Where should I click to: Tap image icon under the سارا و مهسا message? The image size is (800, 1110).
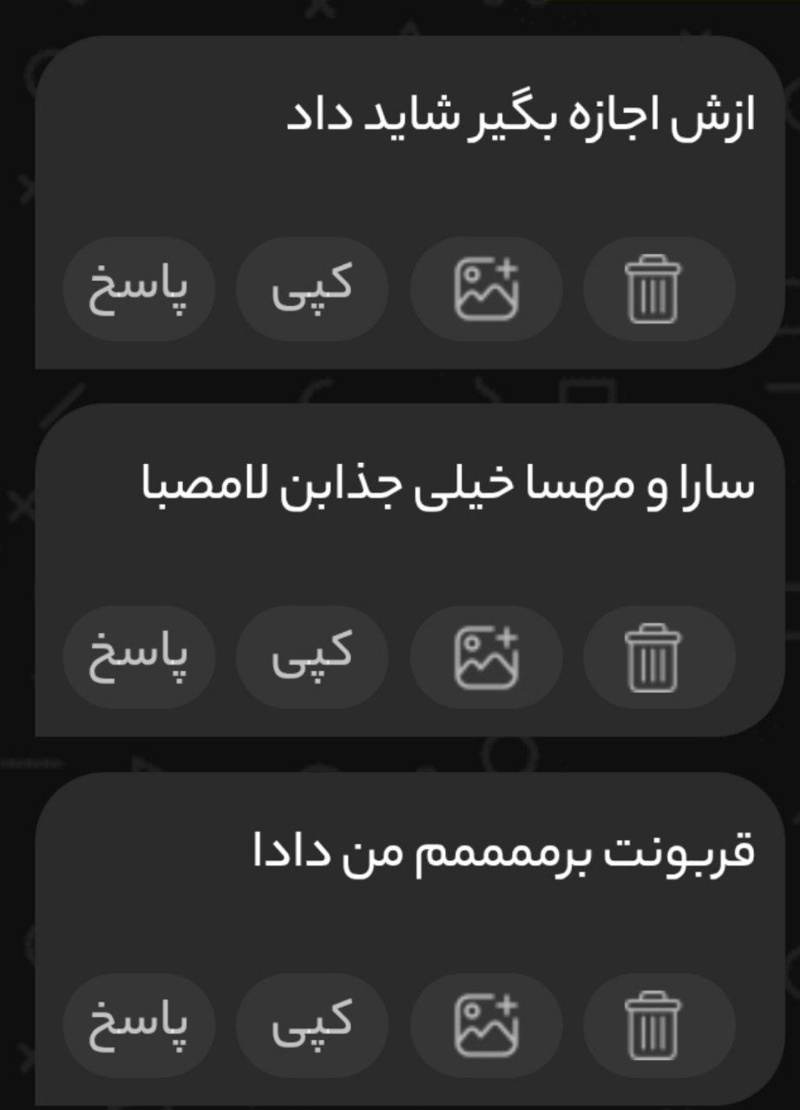coord(486,657)
